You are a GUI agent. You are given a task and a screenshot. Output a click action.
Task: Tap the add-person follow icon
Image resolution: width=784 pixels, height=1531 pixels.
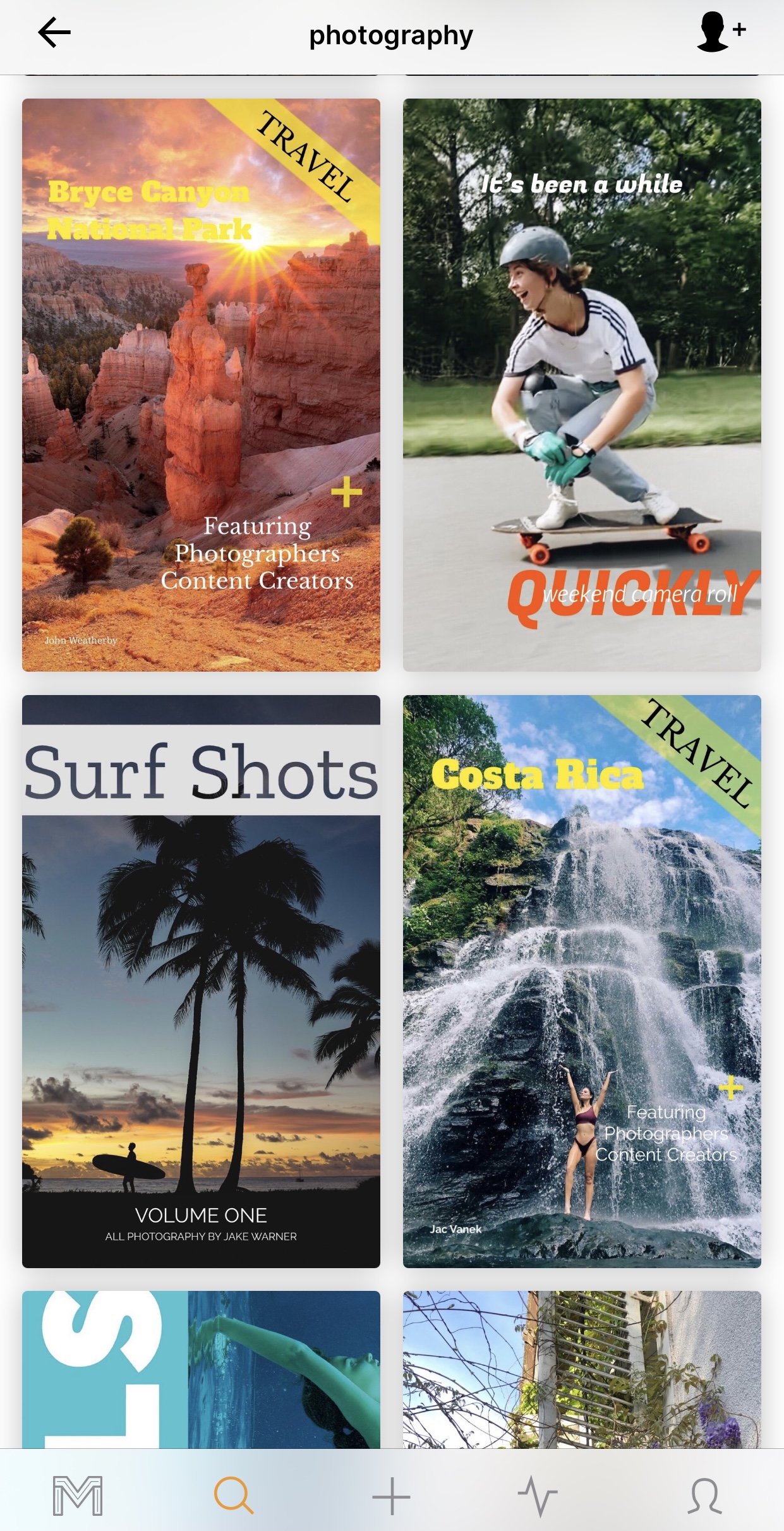721,32
